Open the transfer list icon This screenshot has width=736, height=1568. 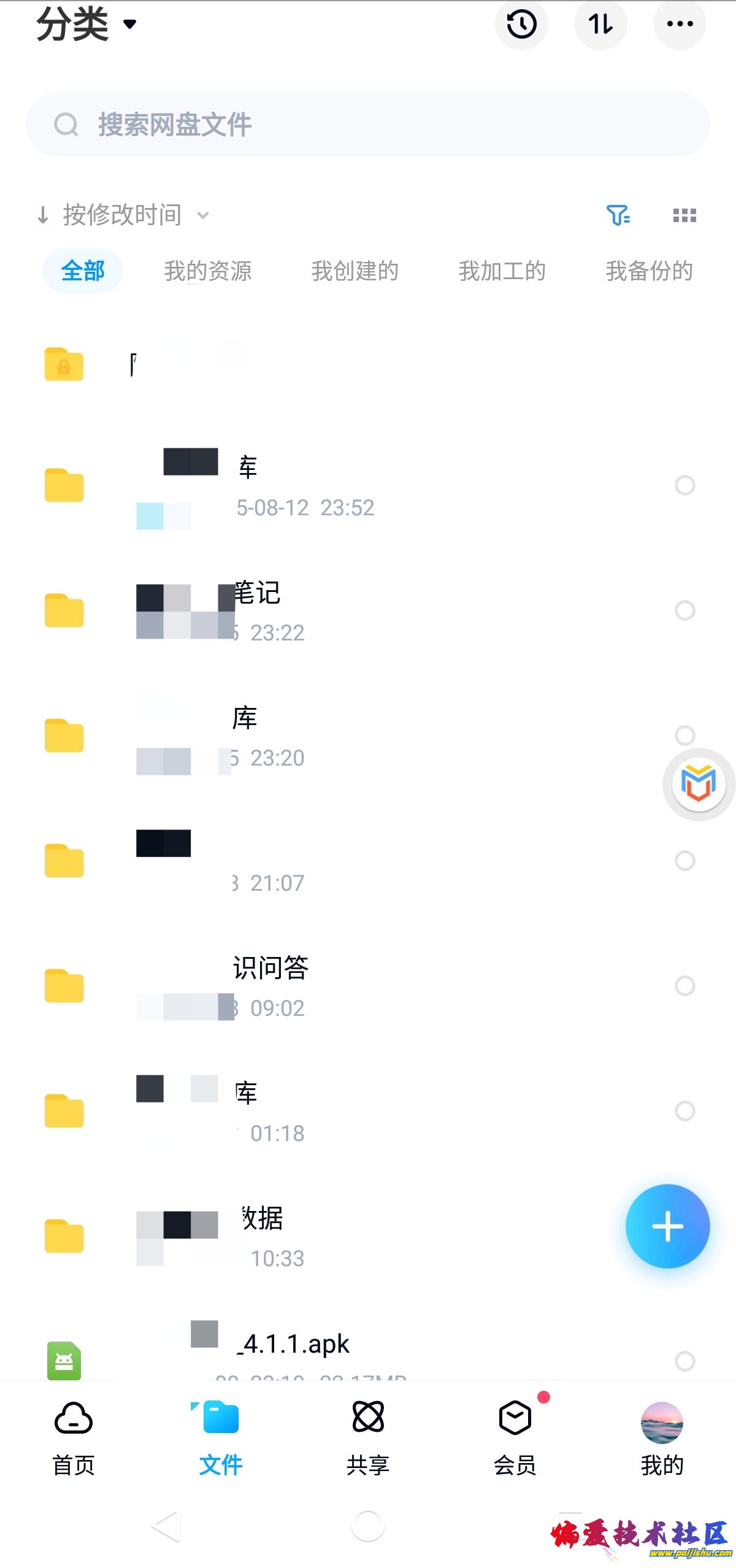pyautogui.click(x=601, y=23)
